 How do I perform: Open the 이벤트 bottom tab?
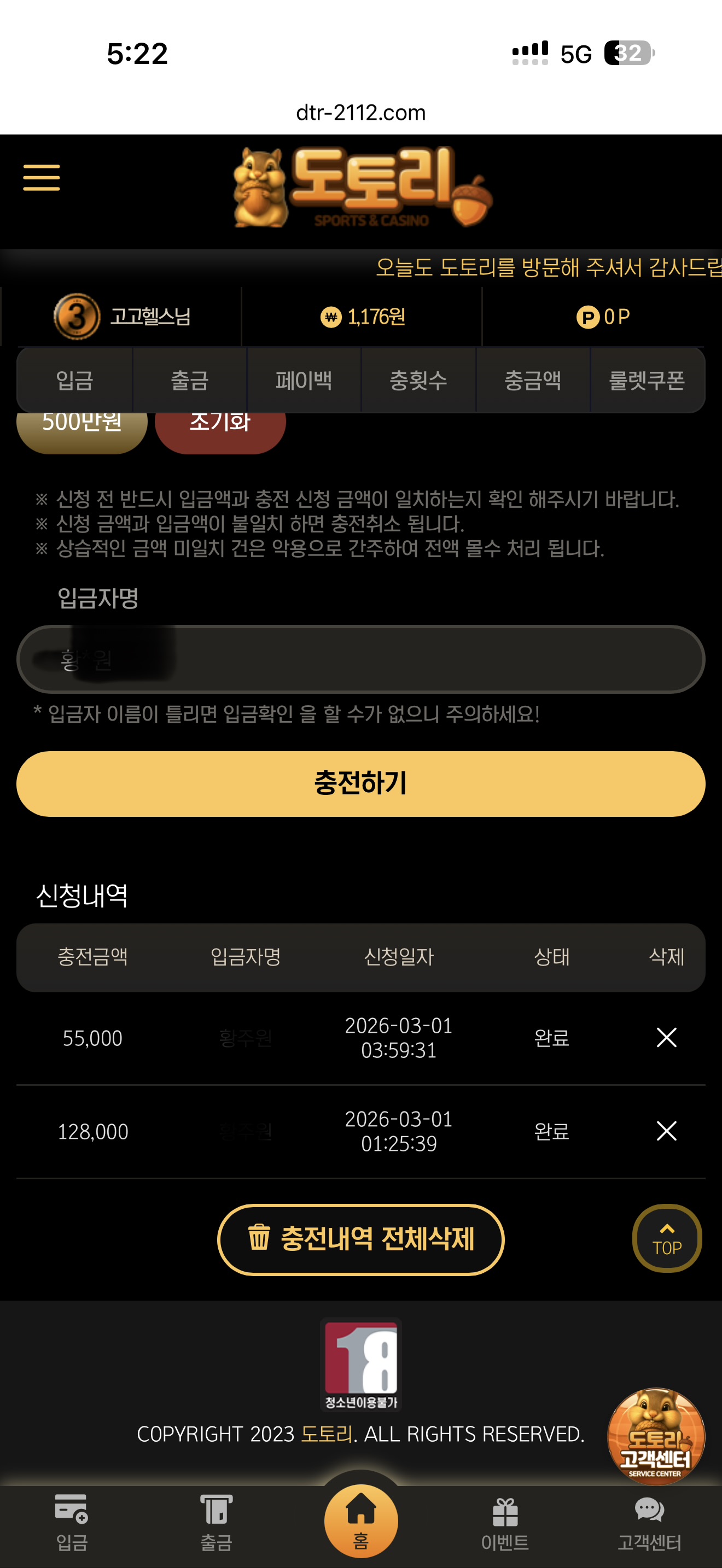click(x=505, y=1522)
